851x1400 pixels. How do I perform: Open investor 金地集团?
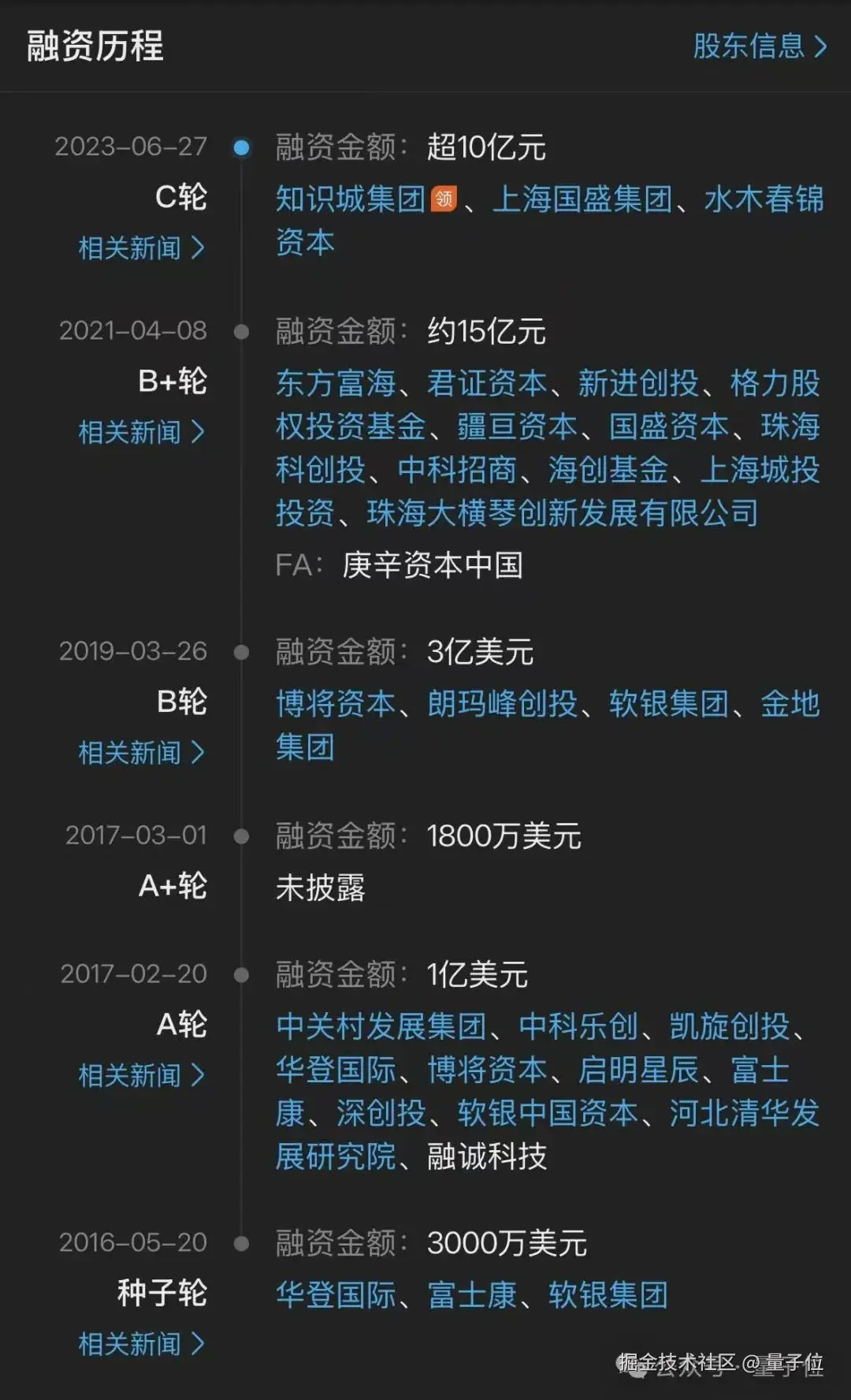[x=790, y=703]
